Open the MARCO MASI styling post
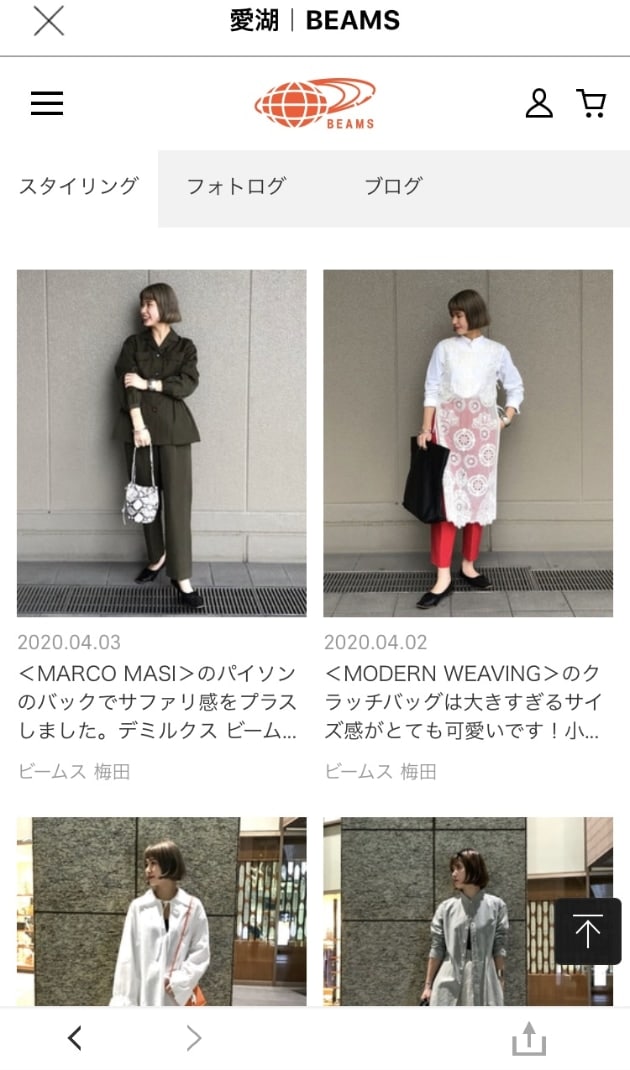 pyautogui.click(x=161, y=442)
